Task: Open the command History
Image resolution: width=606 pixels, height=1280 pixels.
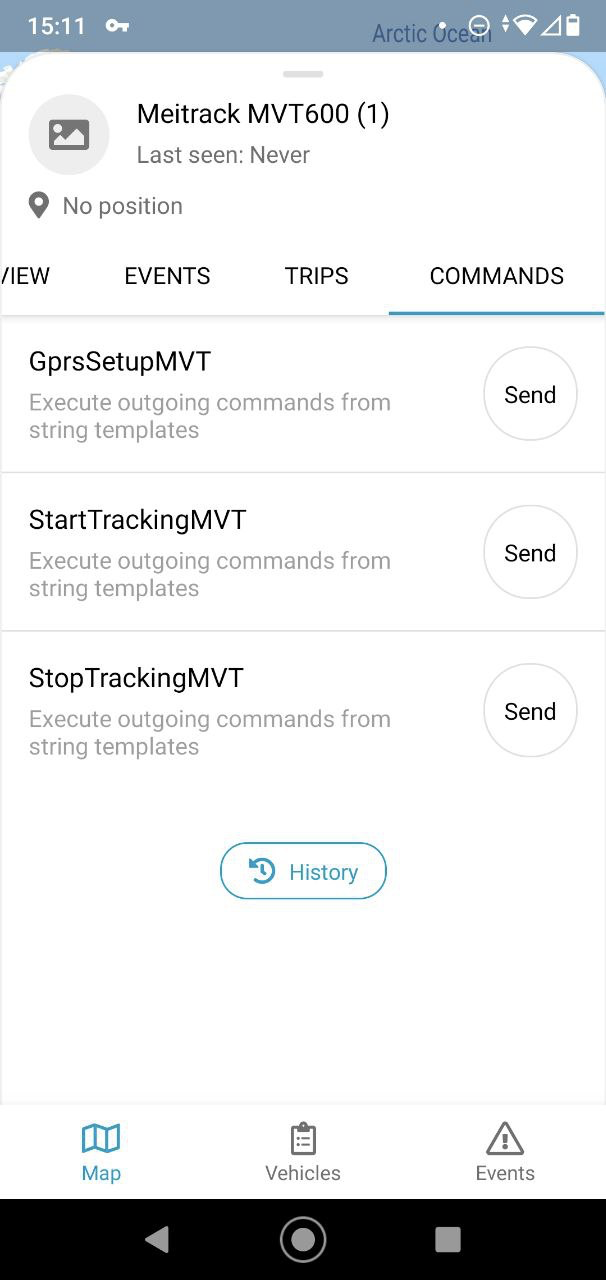Action: [303, 871]
